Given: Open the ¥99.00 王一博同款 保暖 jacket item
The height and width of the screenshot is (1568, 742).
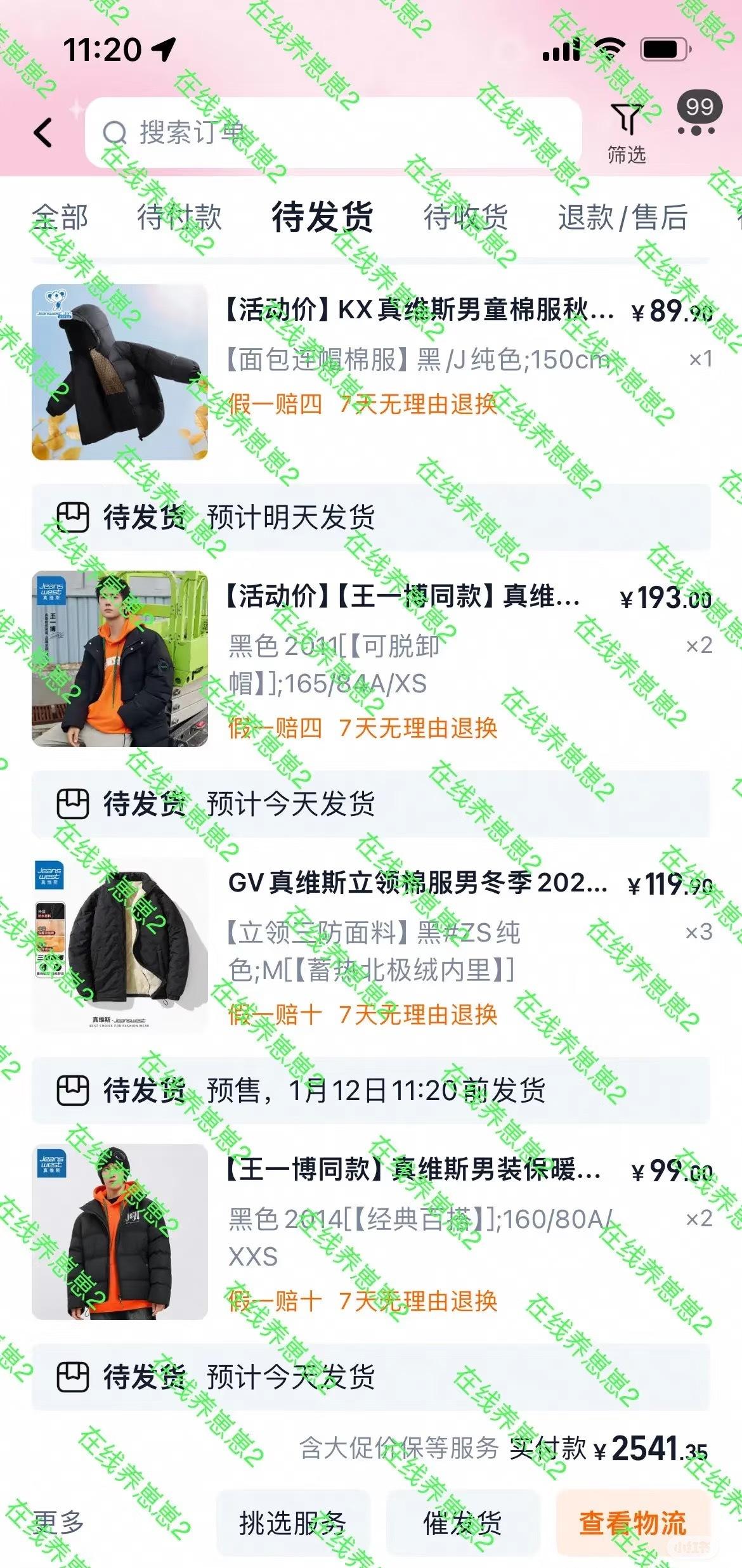Looking at the screenshot, I should 371,1232.
